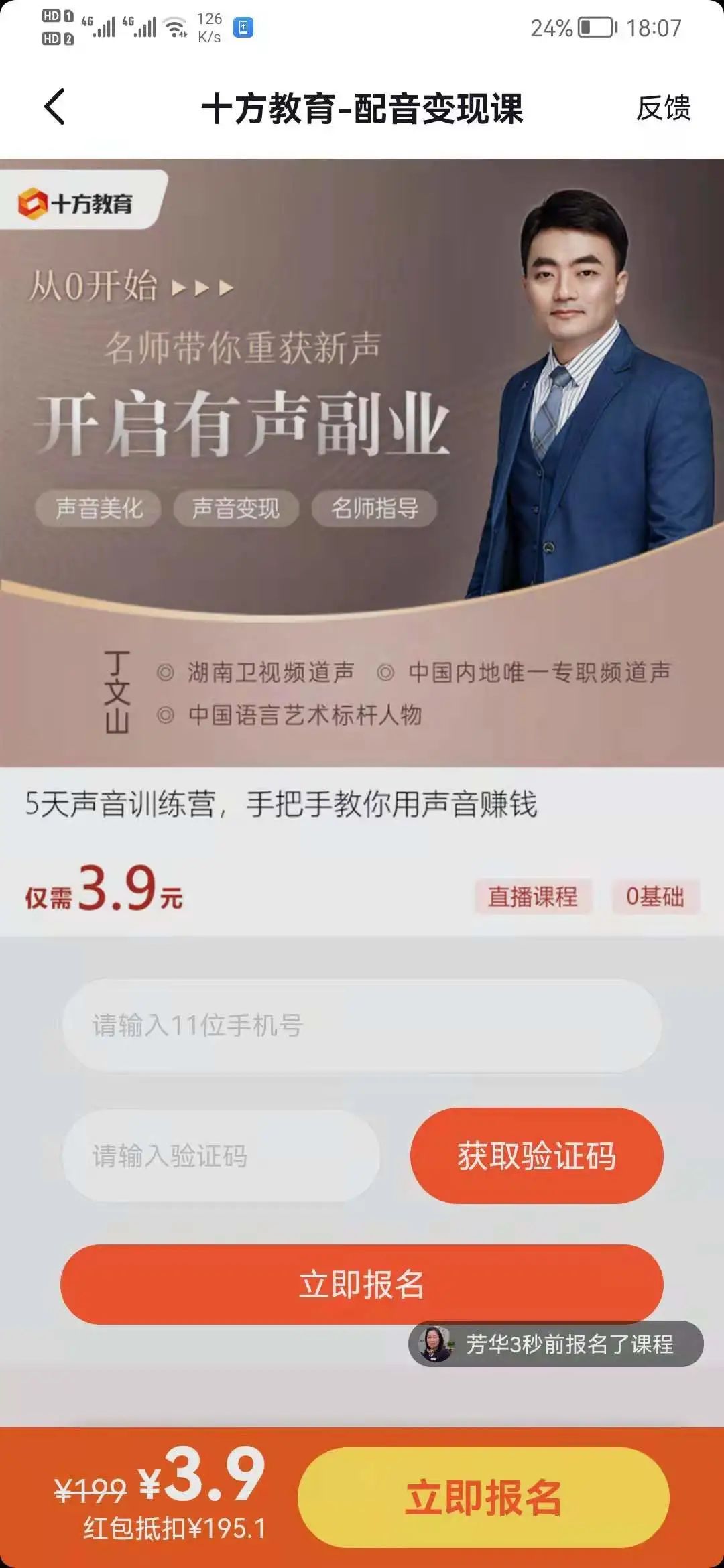
Task: Select the verification code input field
Action: (x=221, y=1156)
